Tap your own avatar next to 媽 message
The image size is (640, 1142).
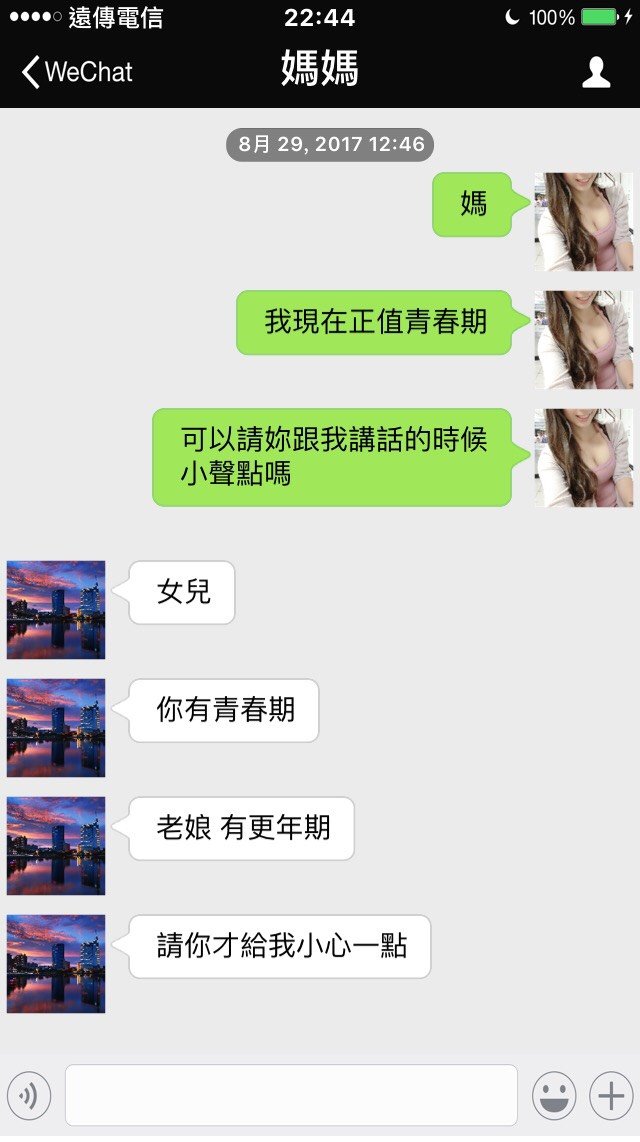(x=583, y=221)
